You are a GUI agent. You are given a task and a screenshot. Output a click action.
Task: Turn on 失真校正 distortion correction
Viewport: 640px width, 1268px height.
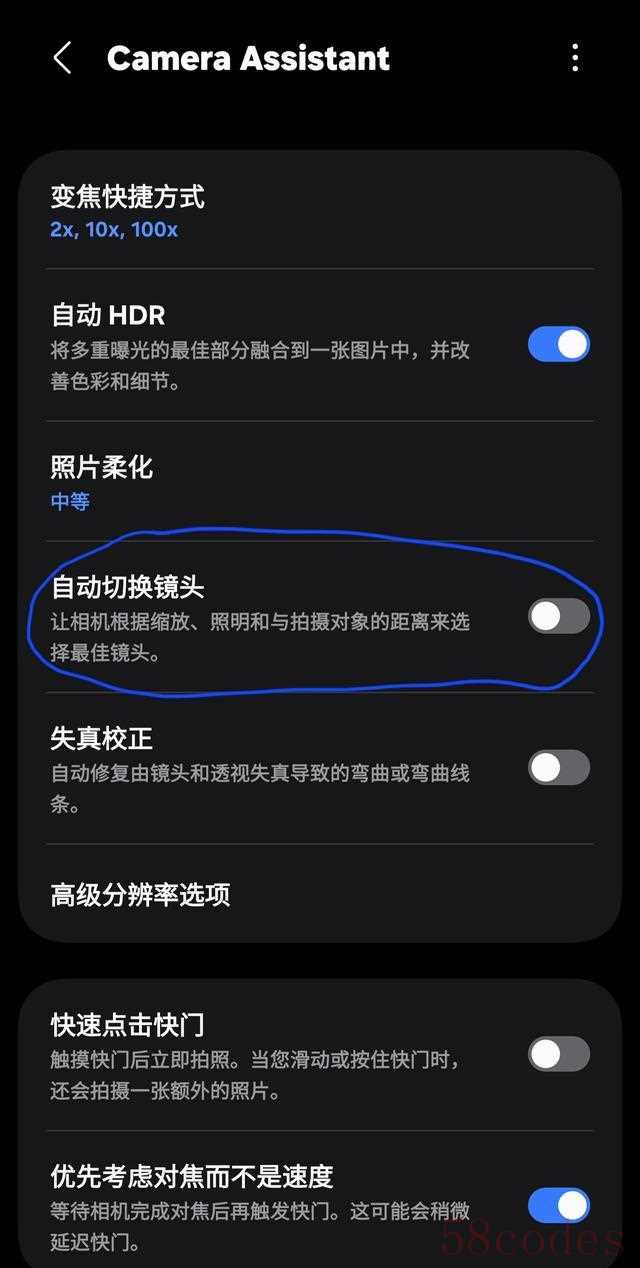tap(558, 768)
